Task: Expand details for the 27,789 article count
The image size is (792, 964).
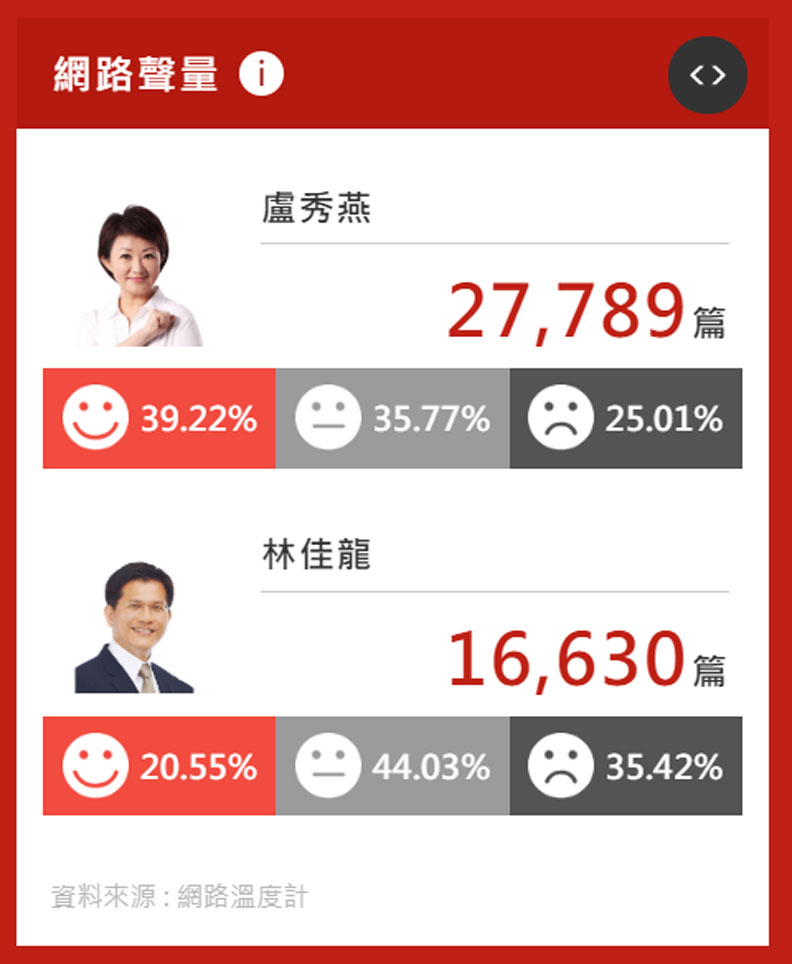Action: 565,310
